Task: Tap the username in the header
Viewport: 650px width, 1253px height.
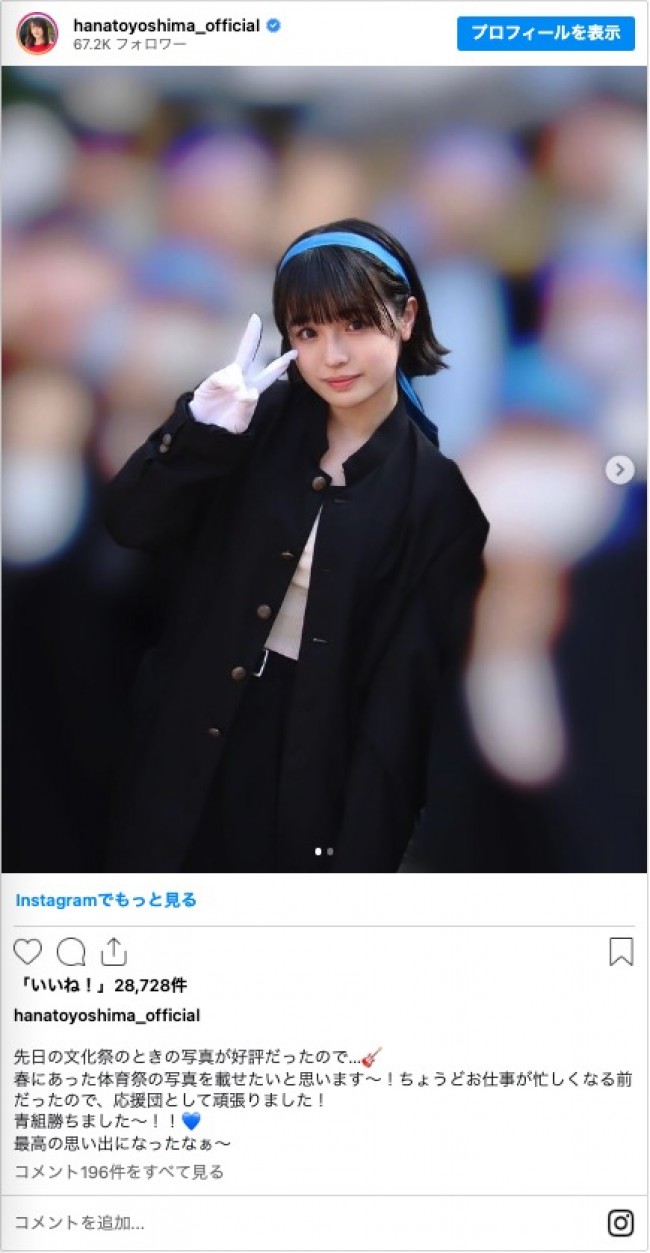Action: 166,25
